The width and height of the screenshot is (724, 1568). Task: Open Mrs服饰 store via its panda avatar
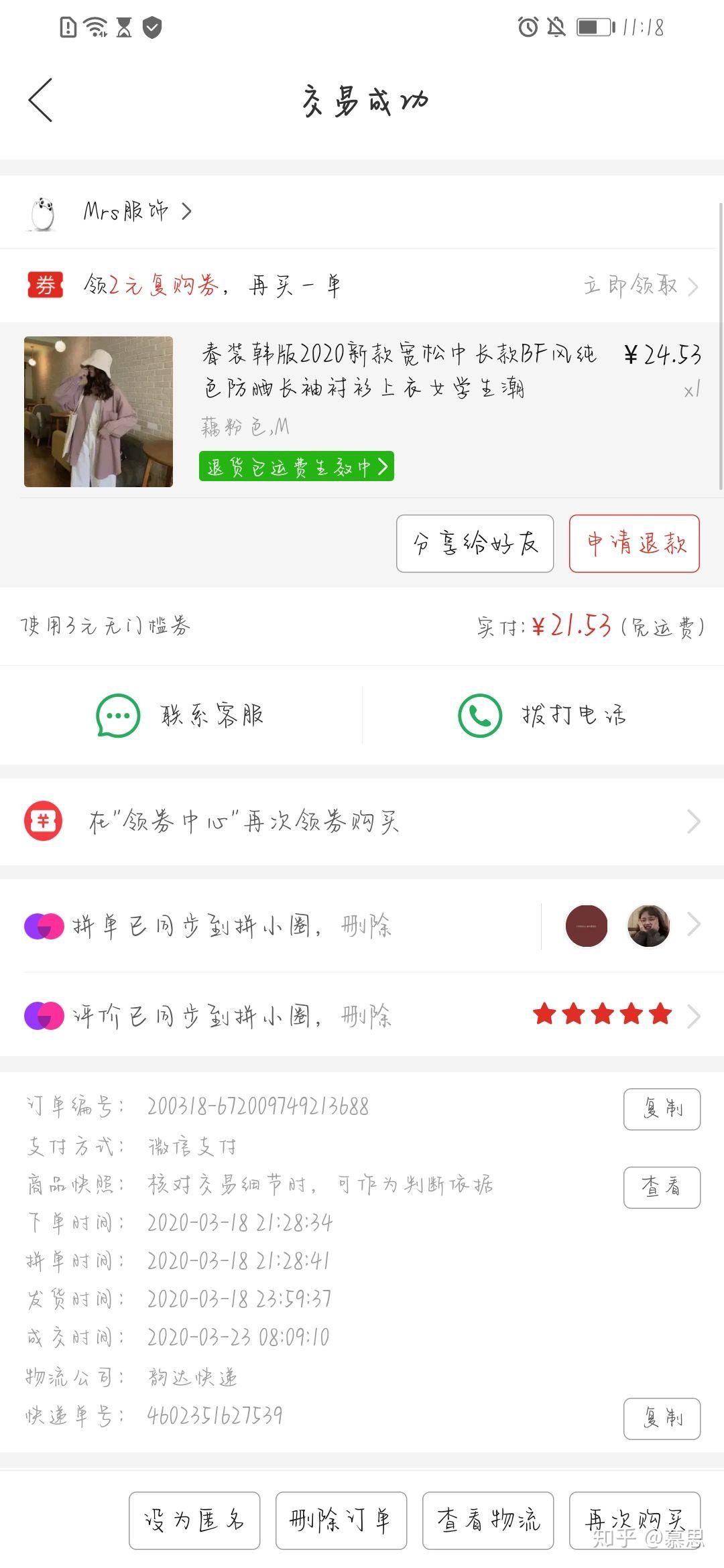(42, 211)
